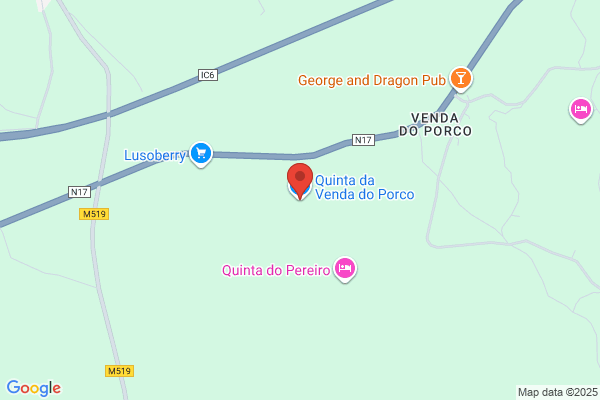Open the George and Dragon Pub marker
This screenshot has width=600, height=400.
pyautogui.click(x=460, y=78)
